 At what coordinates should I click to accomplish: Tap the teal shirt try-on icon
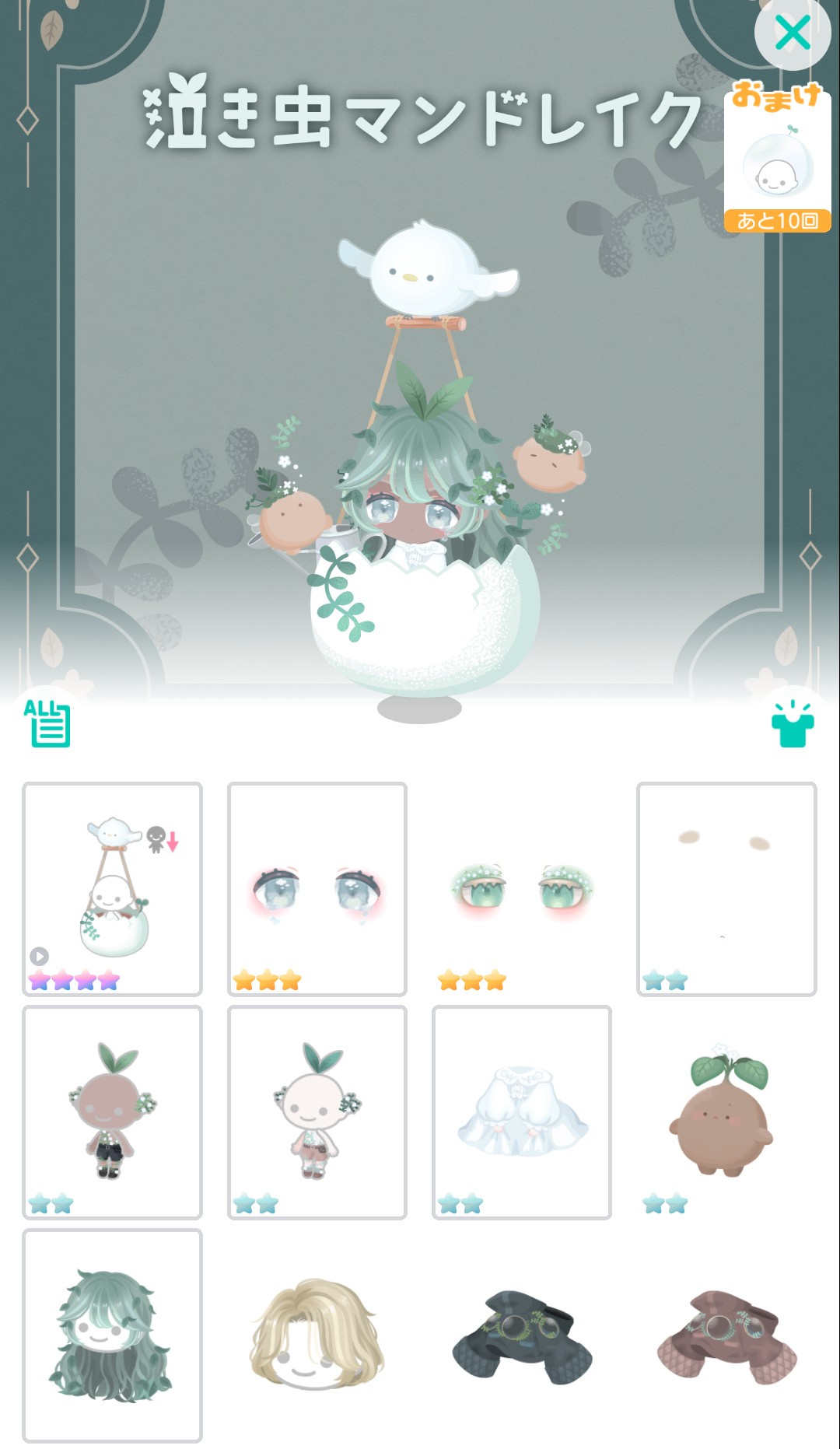792,724
